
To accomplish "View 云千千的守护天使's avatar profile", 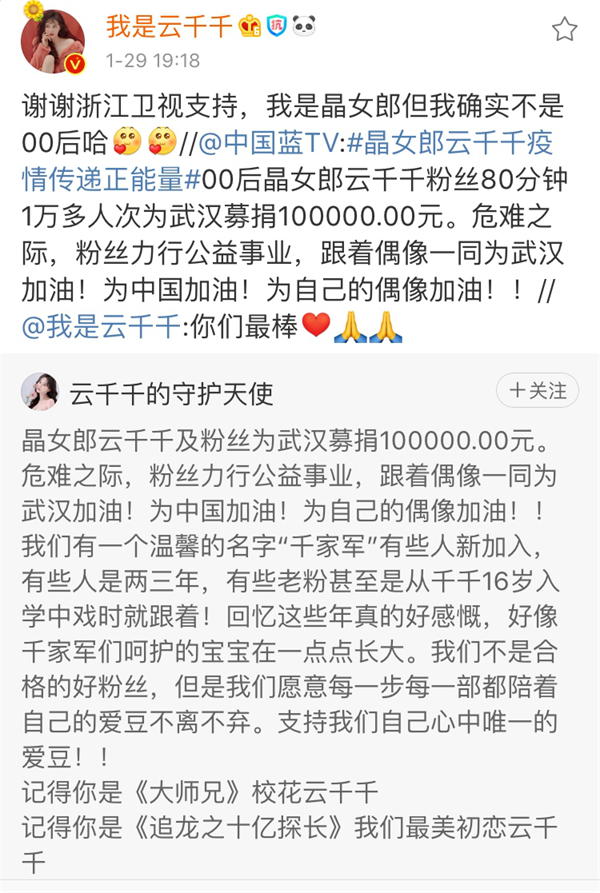I will pyautogui.click(x=40, y=391).
